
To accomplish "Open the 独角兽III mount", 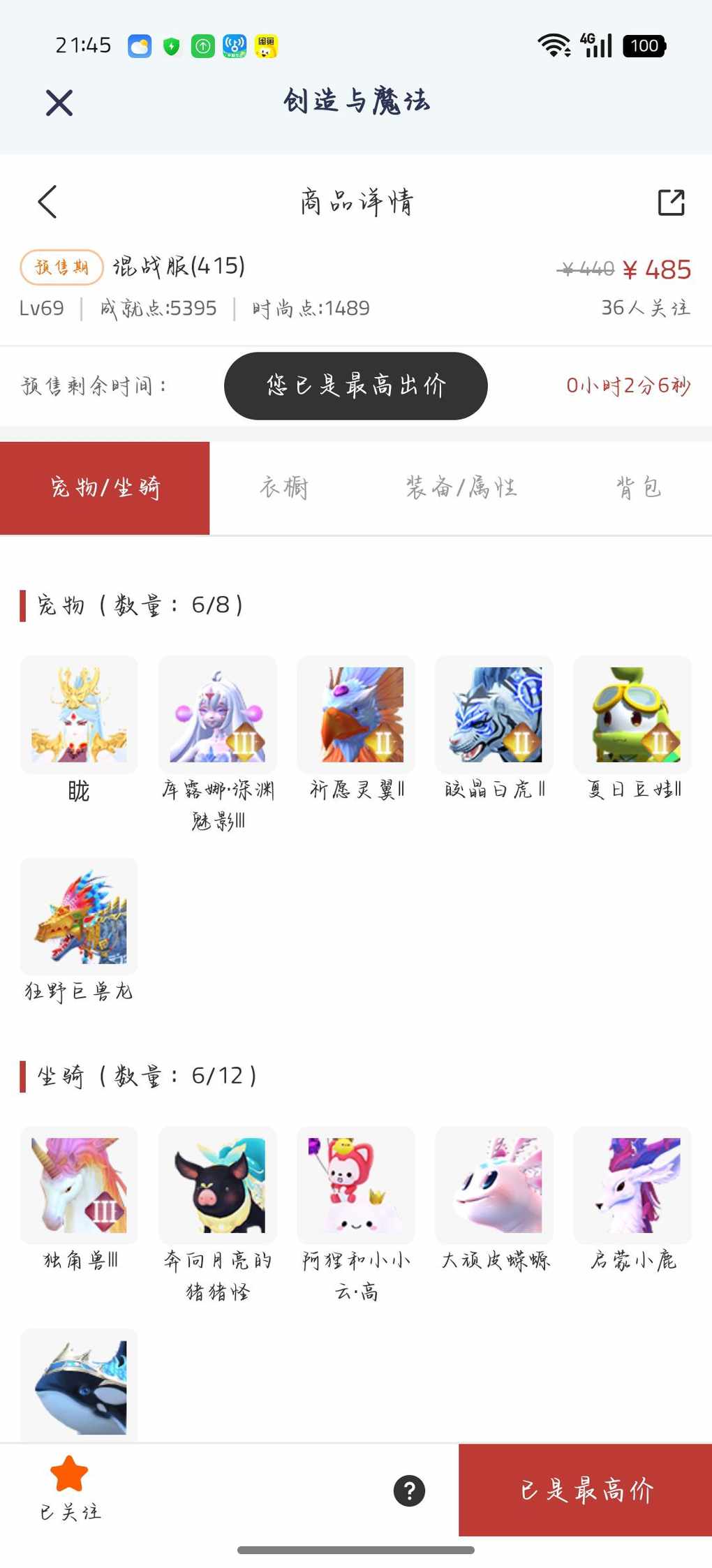I will (79, 1185).
